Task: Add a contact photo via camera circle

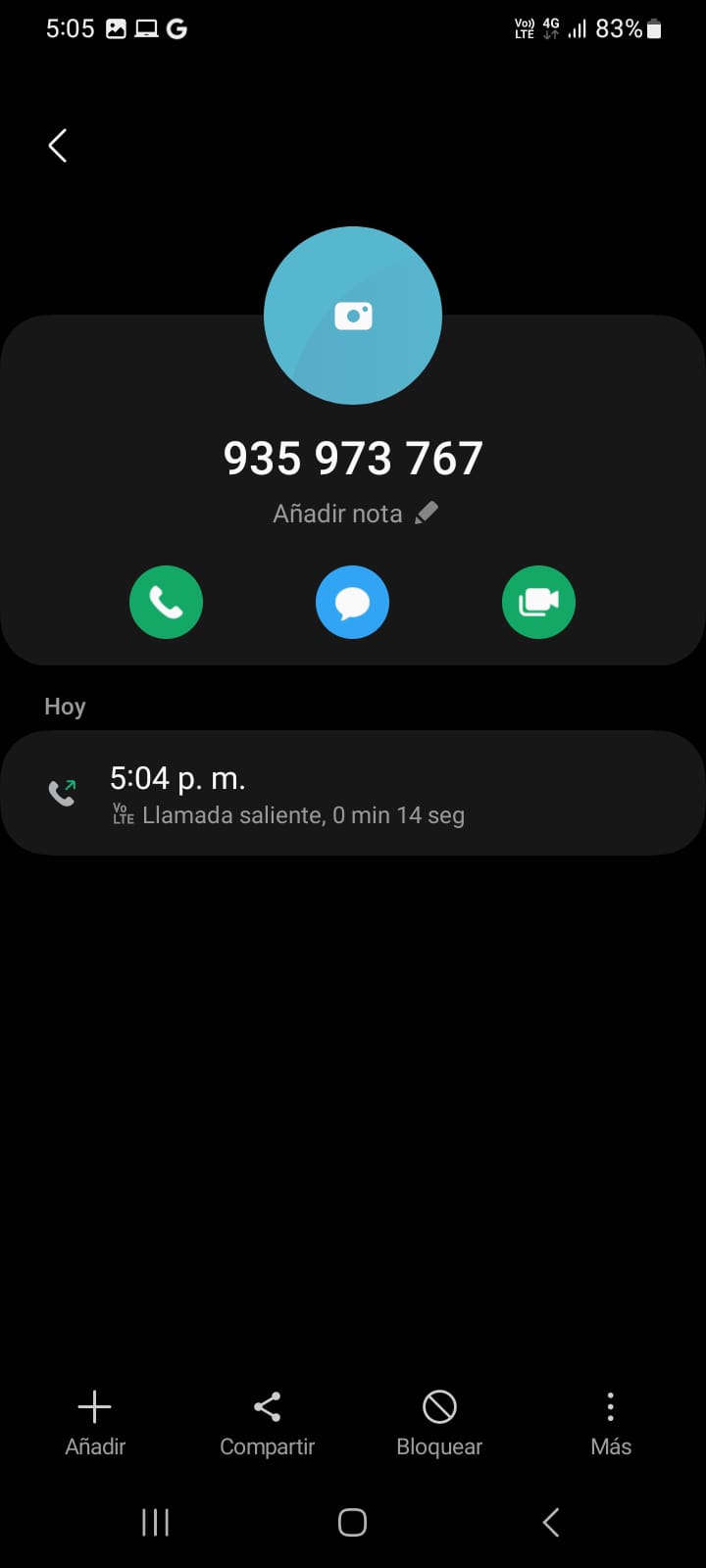Action: click(353, 316)
